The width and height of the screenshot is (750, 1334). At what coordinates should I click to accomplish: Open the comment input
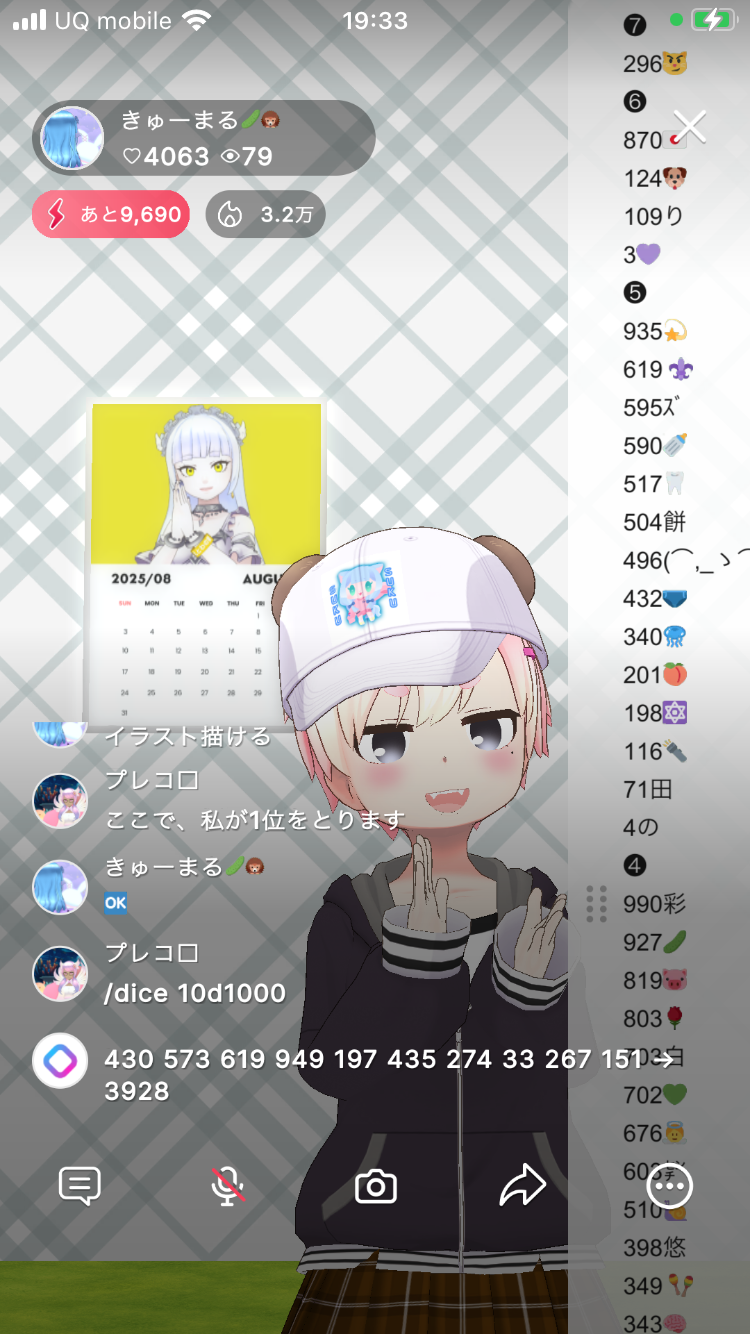(80, 1186)
